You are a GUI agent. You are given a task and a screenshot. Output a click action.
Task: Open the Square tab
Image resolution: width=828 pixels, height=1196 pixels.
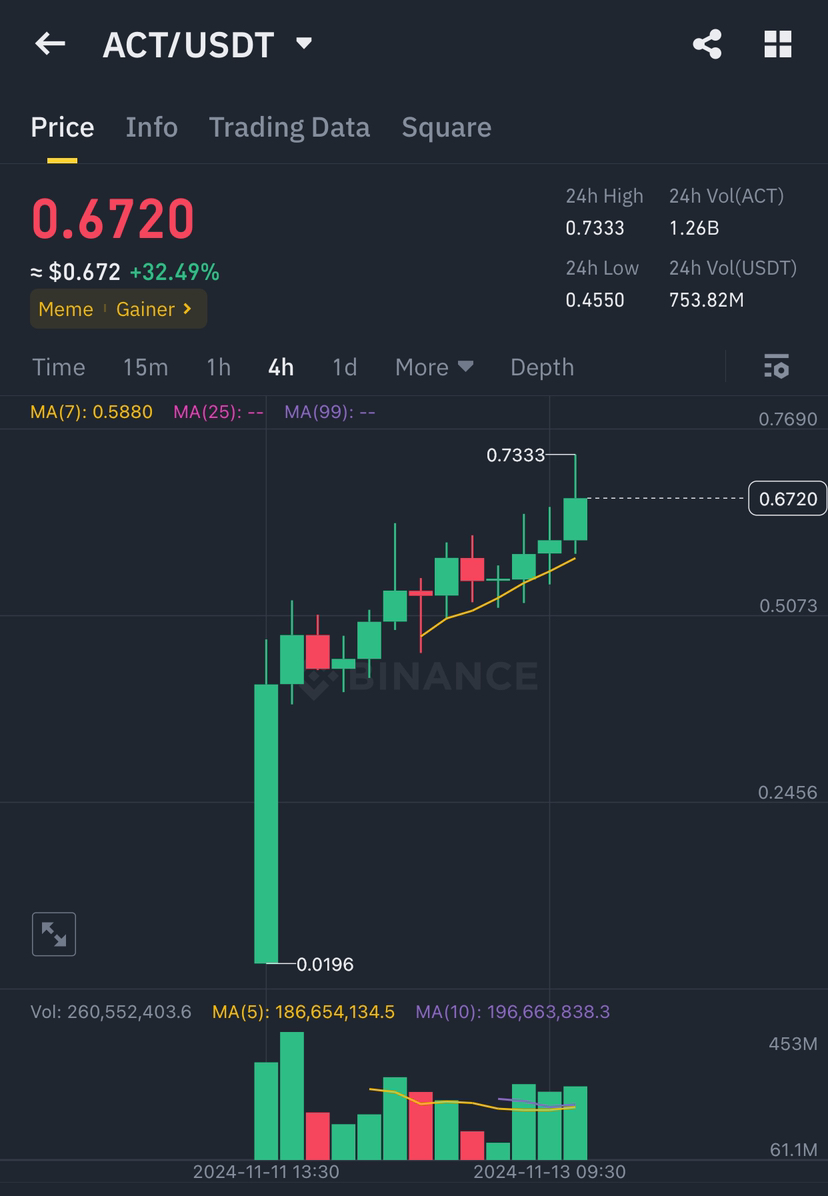click(x=446, y=127)
